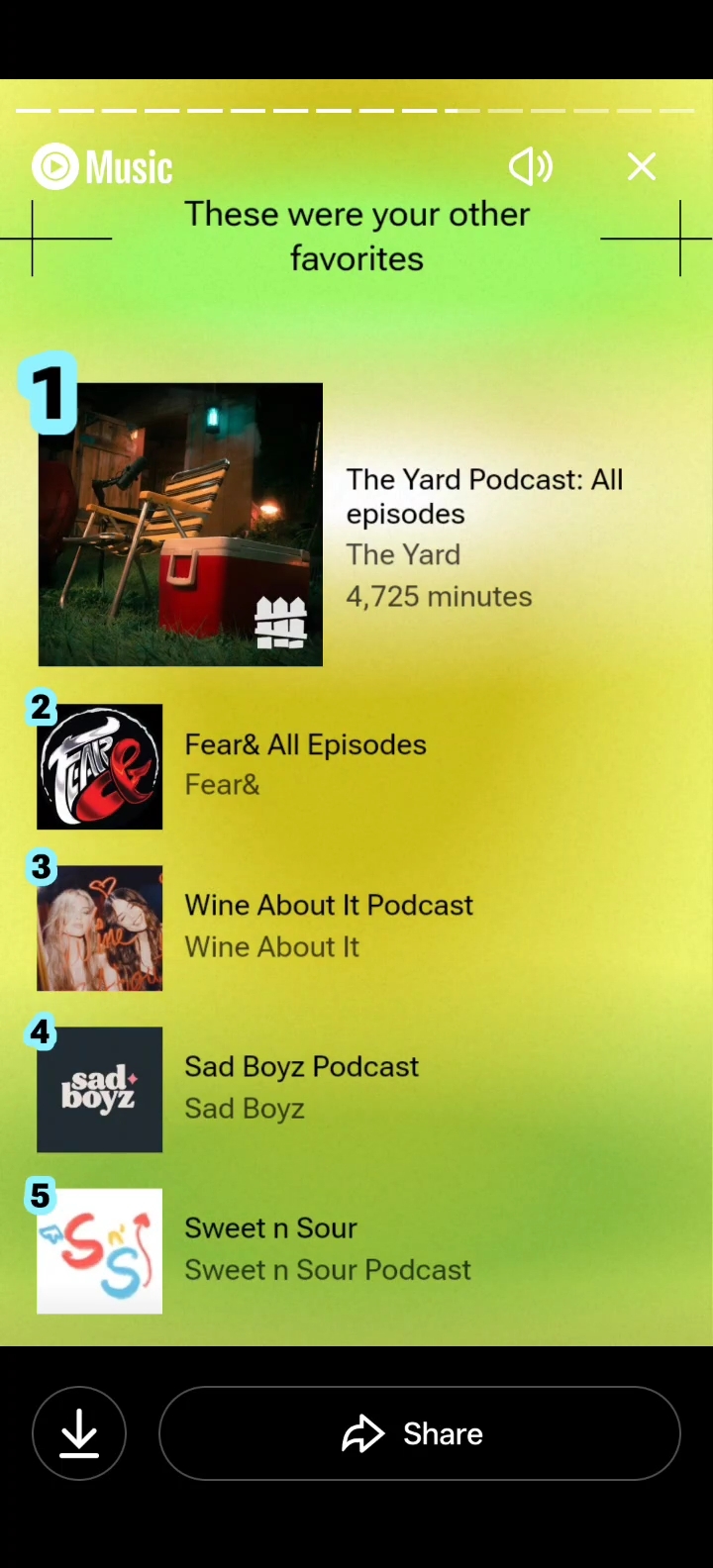Close the Music recap story
713x1568 pixels.
[x=642, y=166]
